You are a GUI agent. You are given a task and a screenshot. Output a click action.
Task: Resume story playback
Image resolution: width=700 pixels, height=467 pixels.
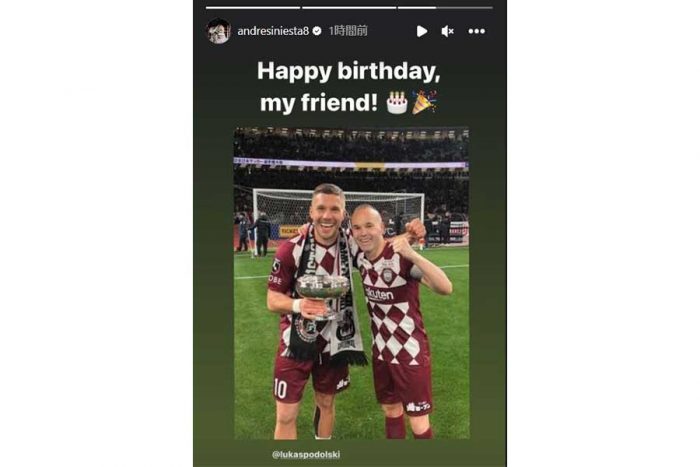[422, 31]
